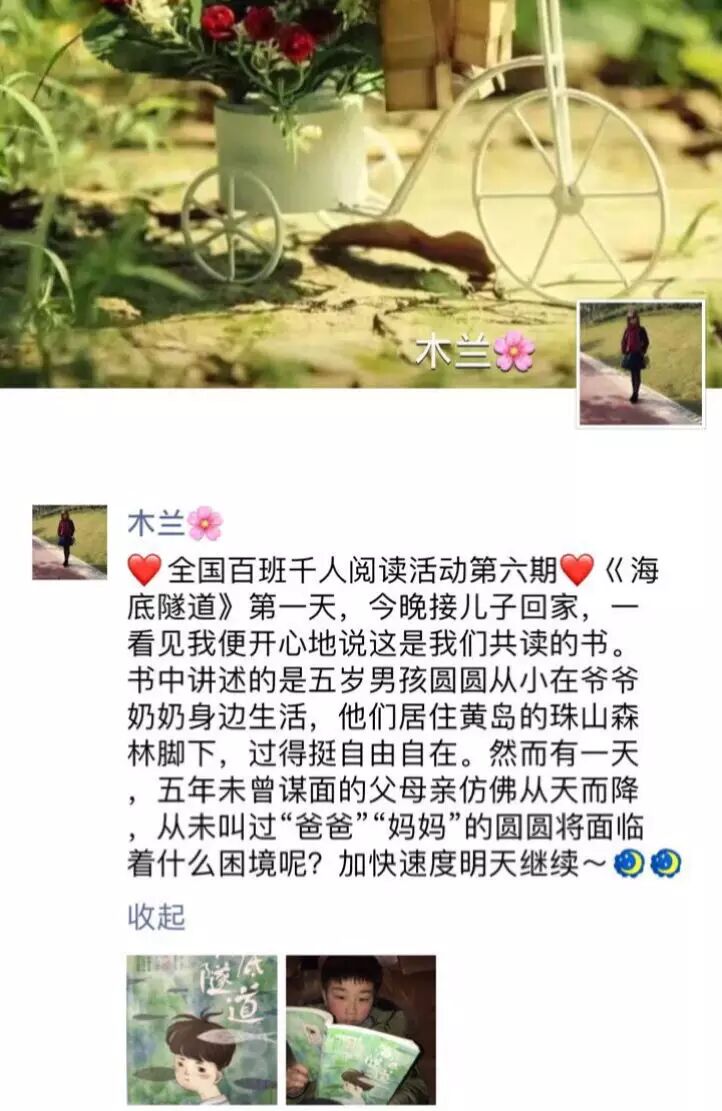This screenshot has width=722, height=1111.
Task: Open the book cover photo 海底隧道
Action: point(202,1029)
